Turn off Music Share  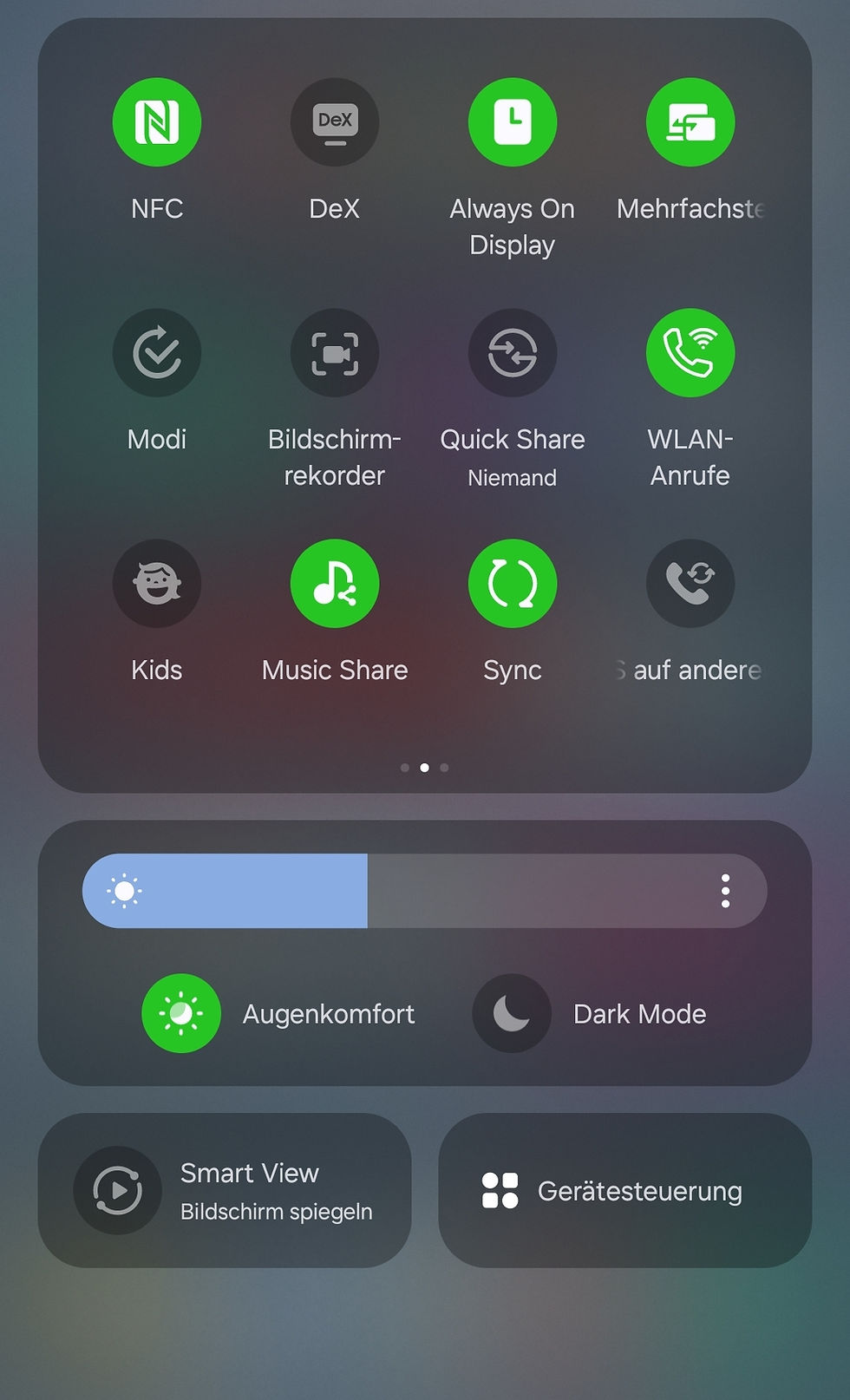335,584
